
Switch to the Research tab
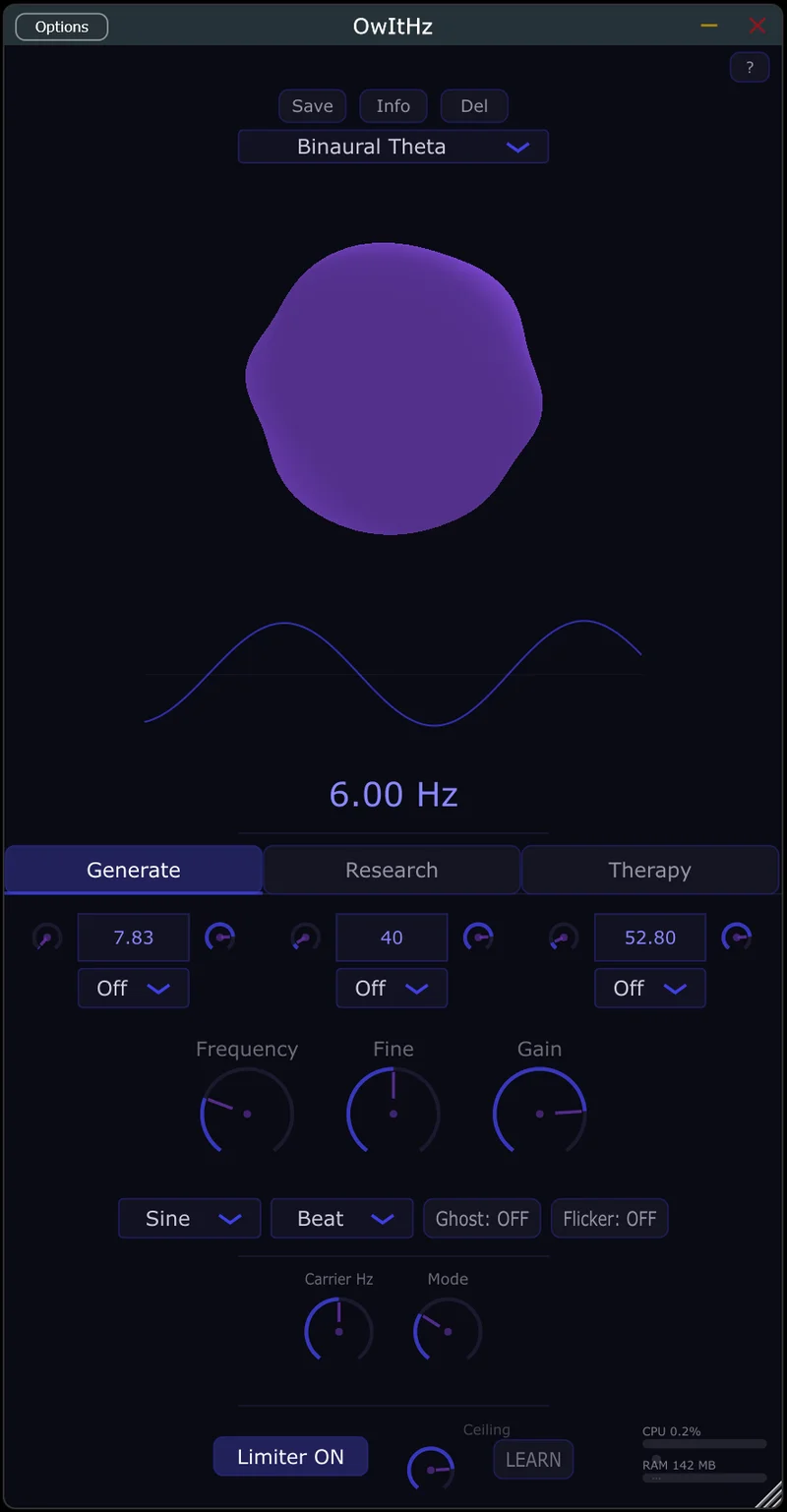[392, 870]
